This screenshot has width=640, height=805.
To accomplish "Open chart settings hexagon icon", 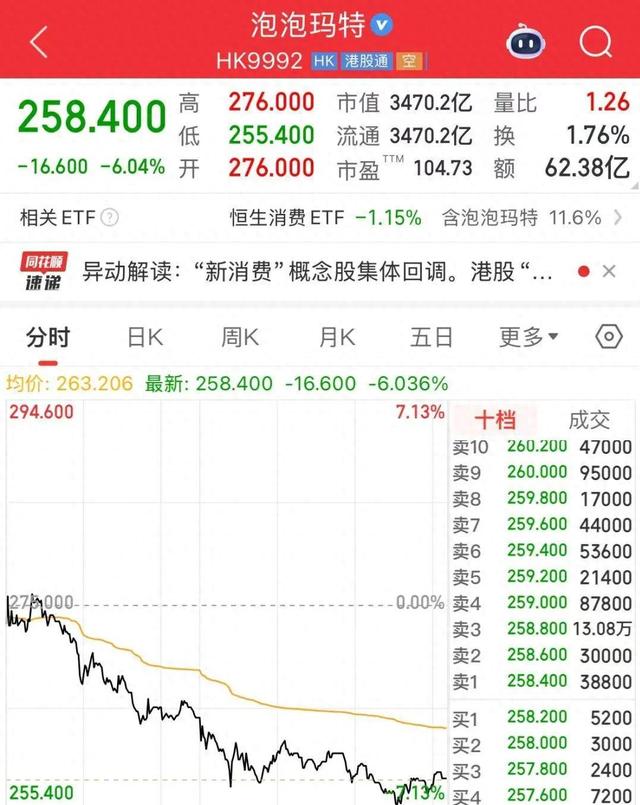I will (608, 337).
